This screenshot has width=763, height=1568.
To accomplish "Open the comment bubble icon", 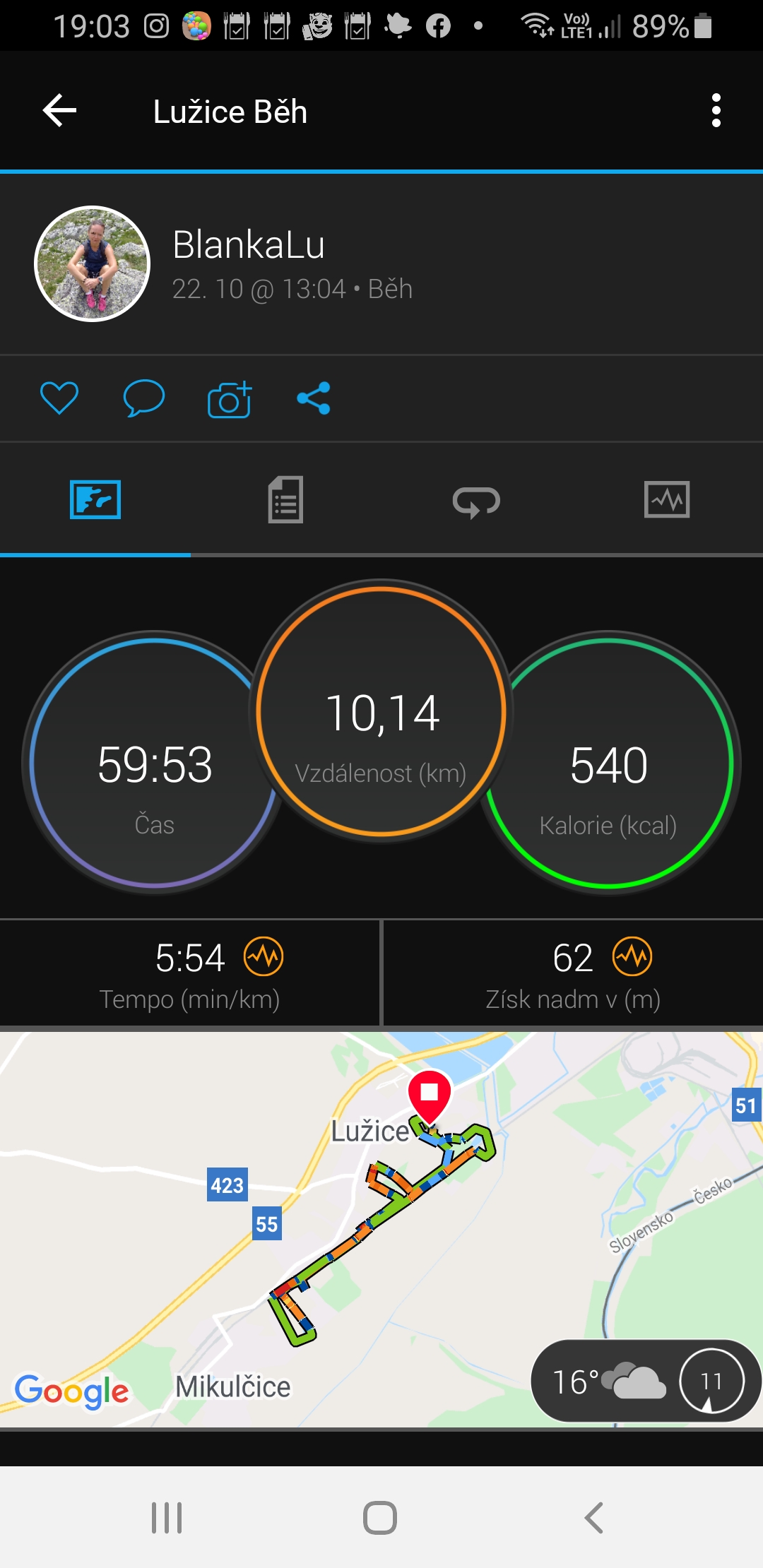I will (x=143, y=398).
